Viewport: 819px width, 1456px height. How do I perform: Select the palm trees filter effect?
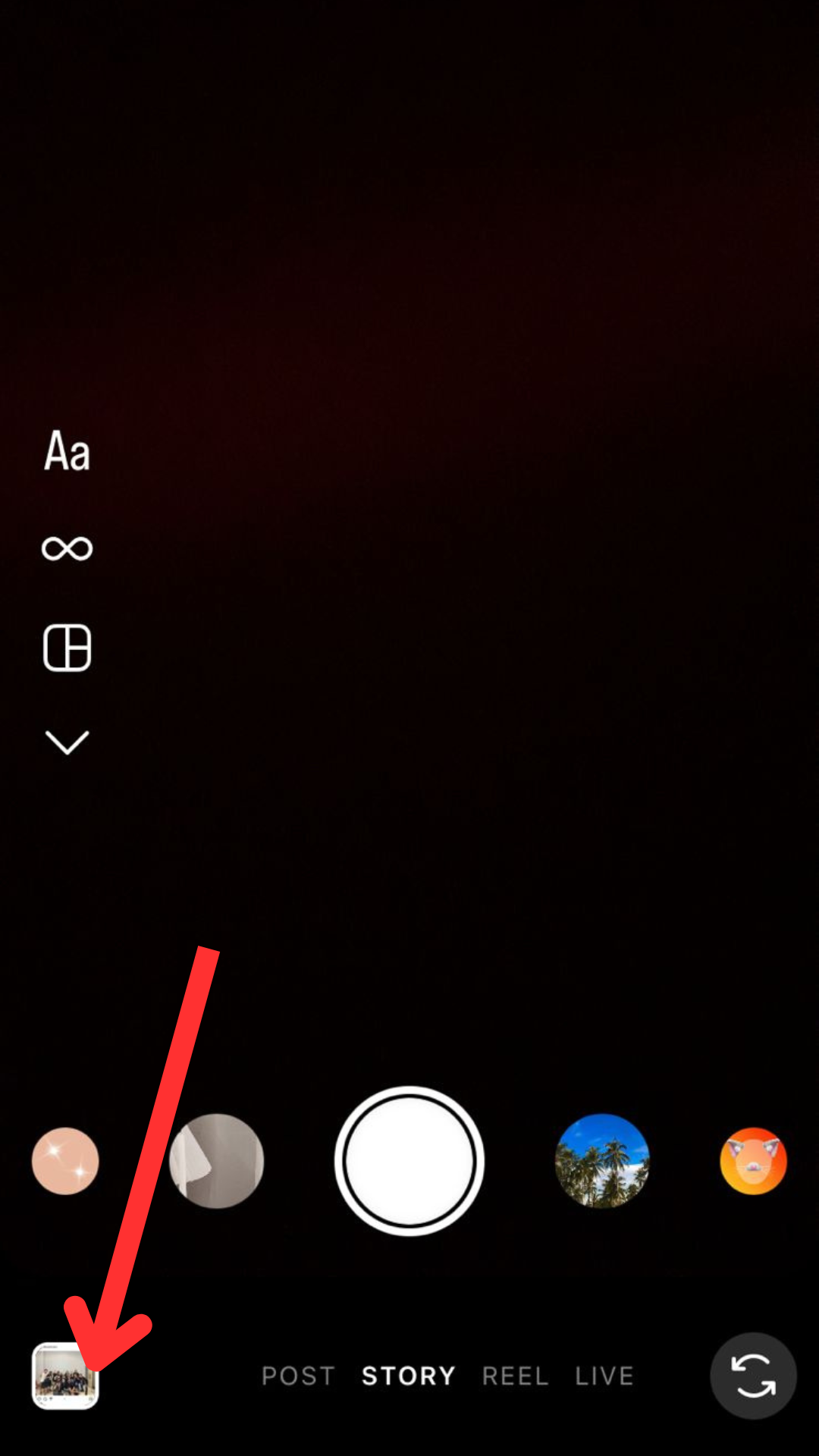(x=603, y=1161)
